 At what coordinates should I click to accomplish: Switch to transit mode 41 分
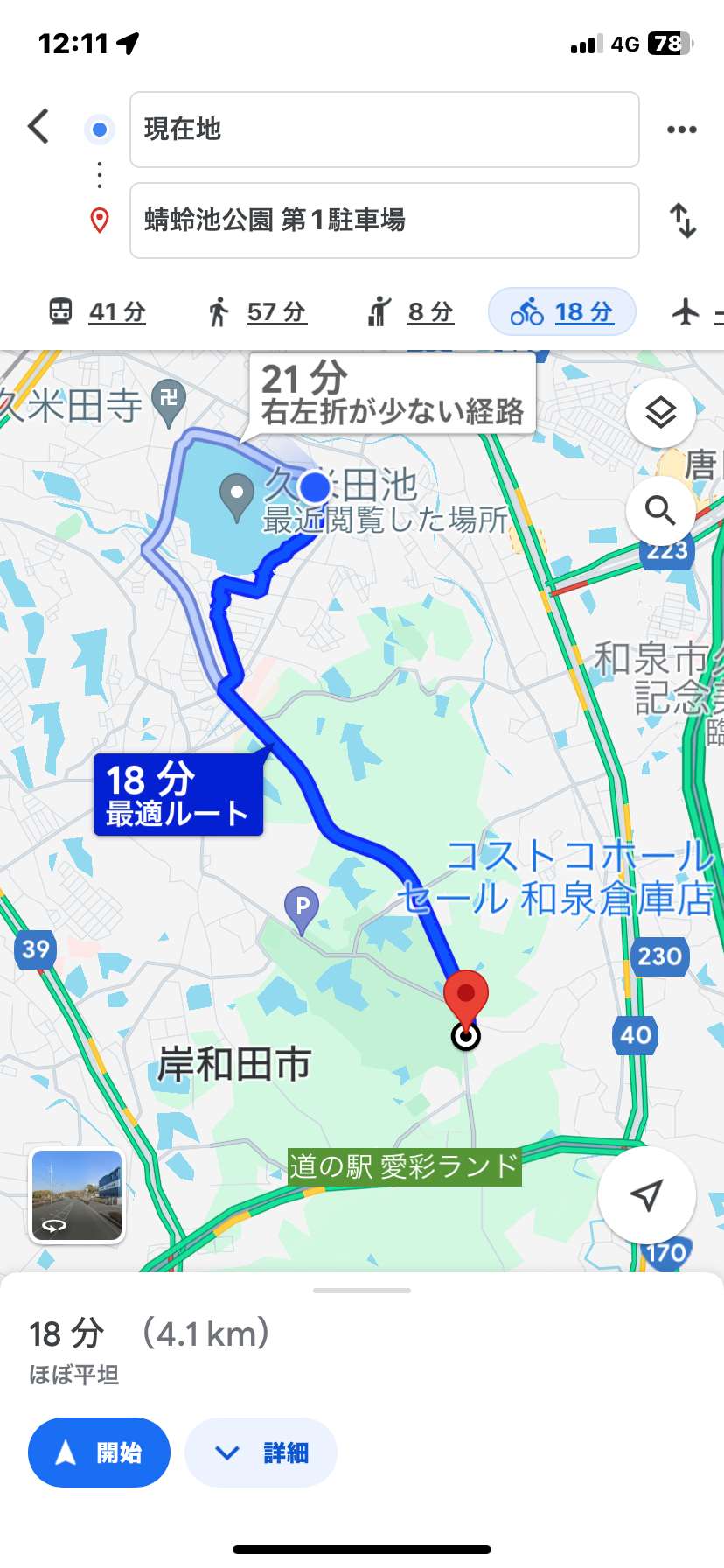coord(96,311)
